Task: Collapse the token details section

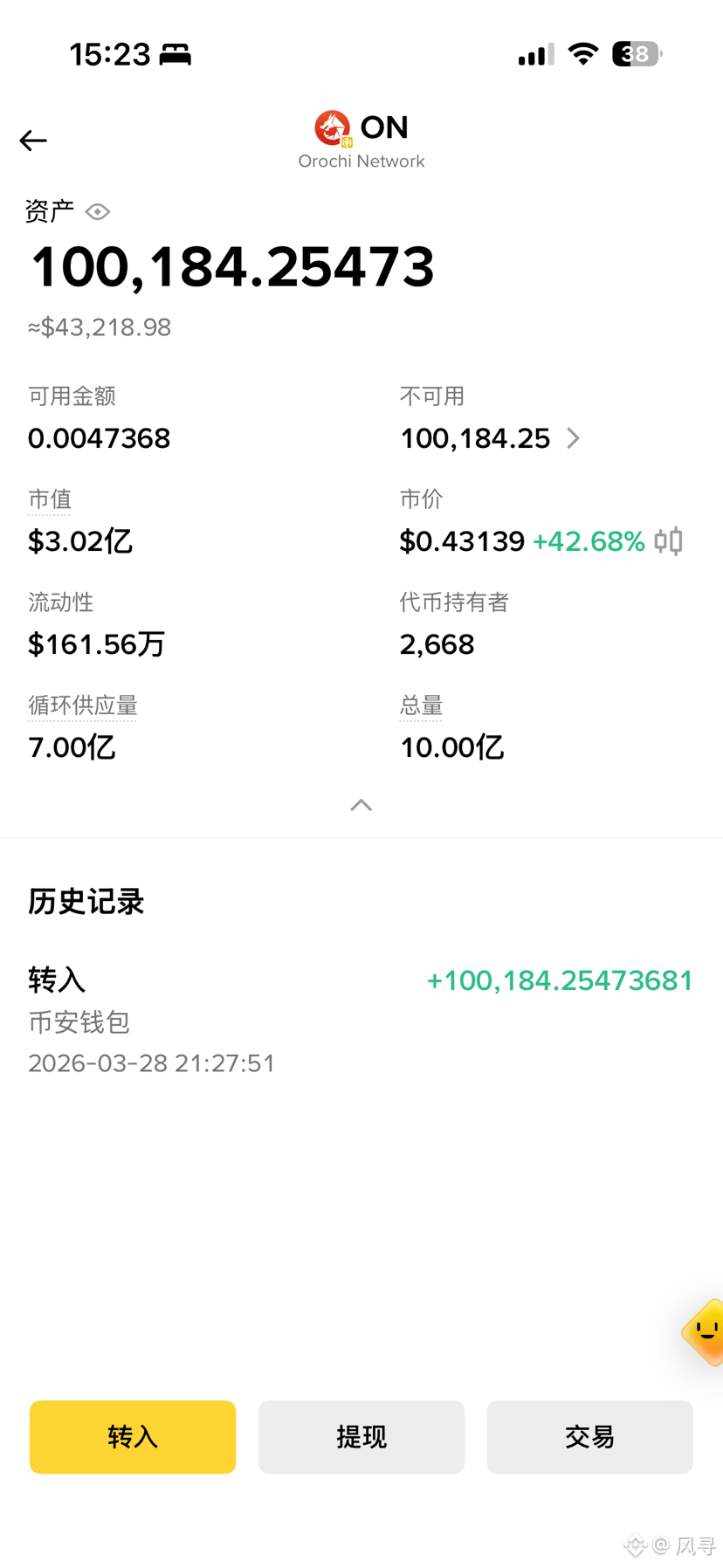Action: pyautogui.click(x=361, y=805)
